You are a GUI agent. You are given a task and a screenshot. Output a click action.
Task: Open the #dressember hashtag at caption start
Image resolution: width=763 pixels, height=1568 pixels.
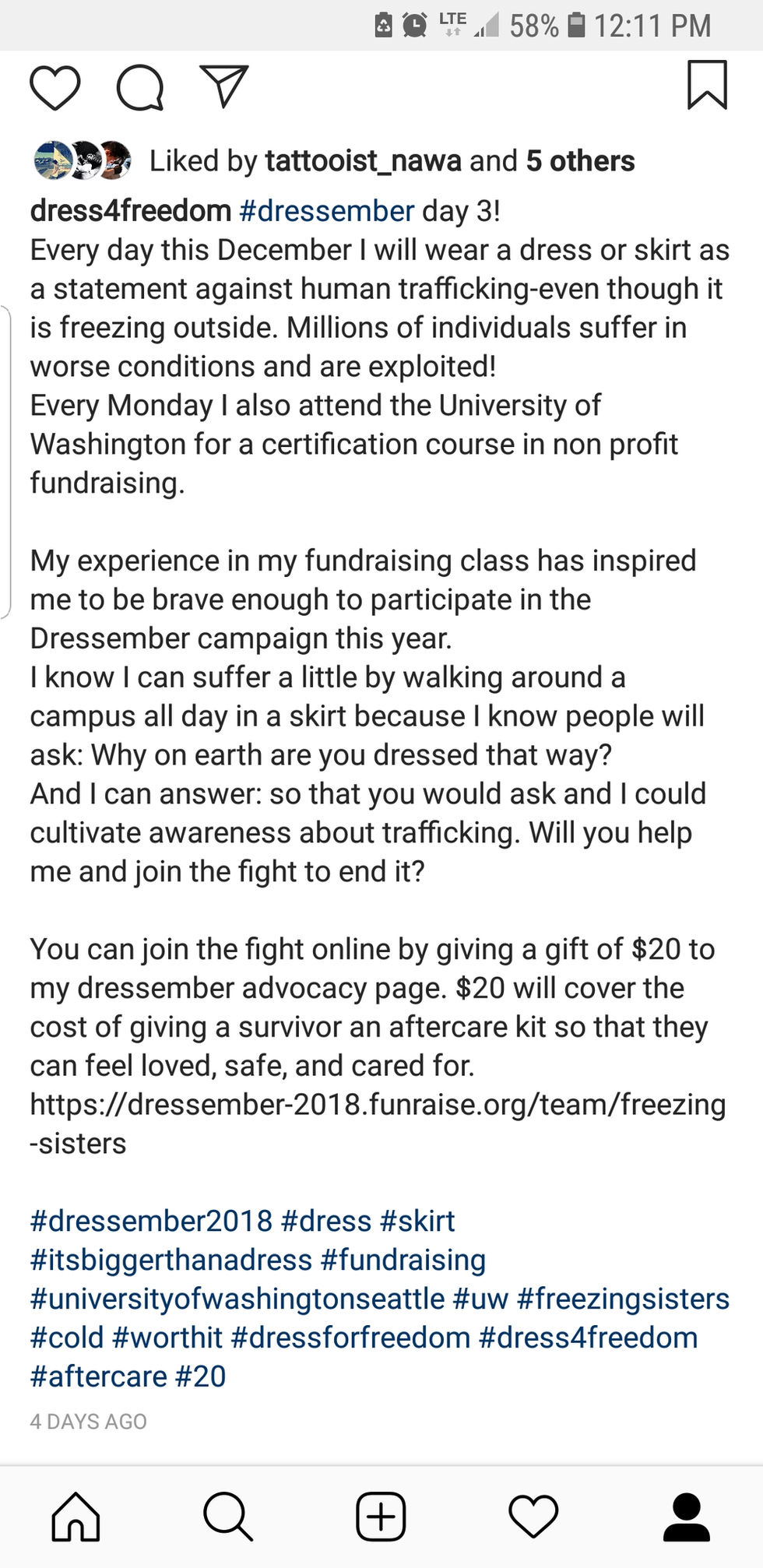point(327,211)
